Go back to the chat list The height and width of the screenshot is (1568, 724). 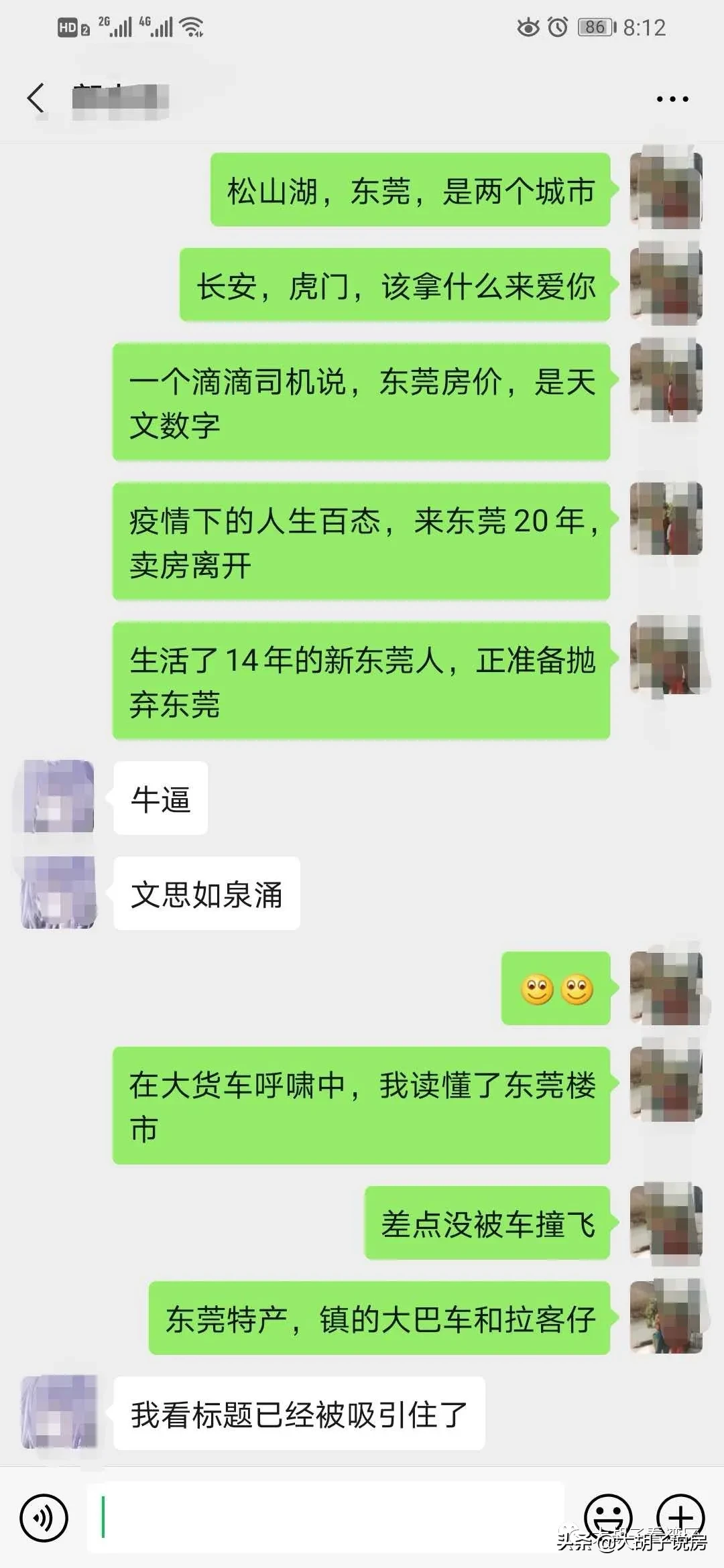coord(36,99)
